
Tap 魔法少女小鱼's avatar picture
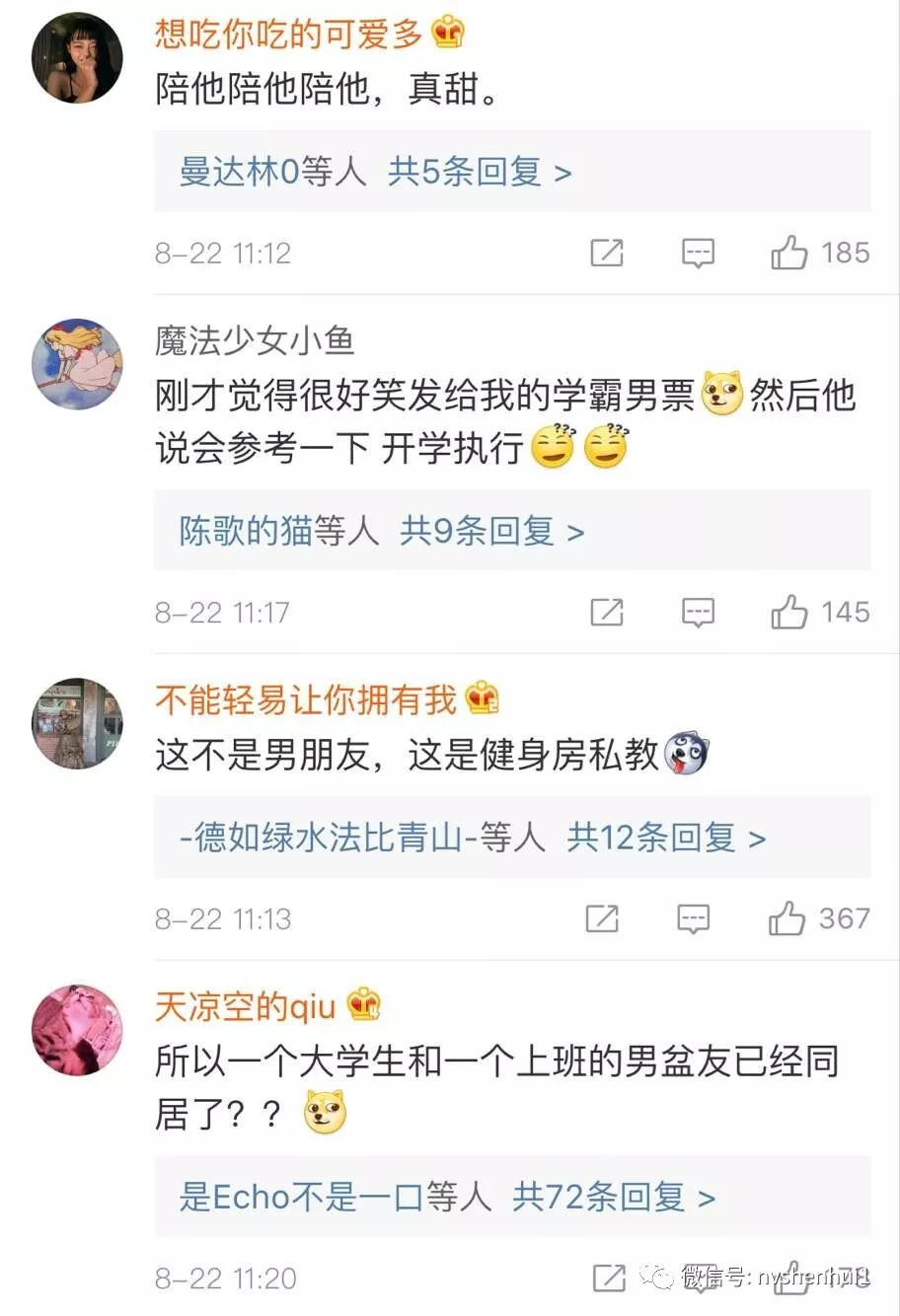pyautogui.click(x=77, y=364)
